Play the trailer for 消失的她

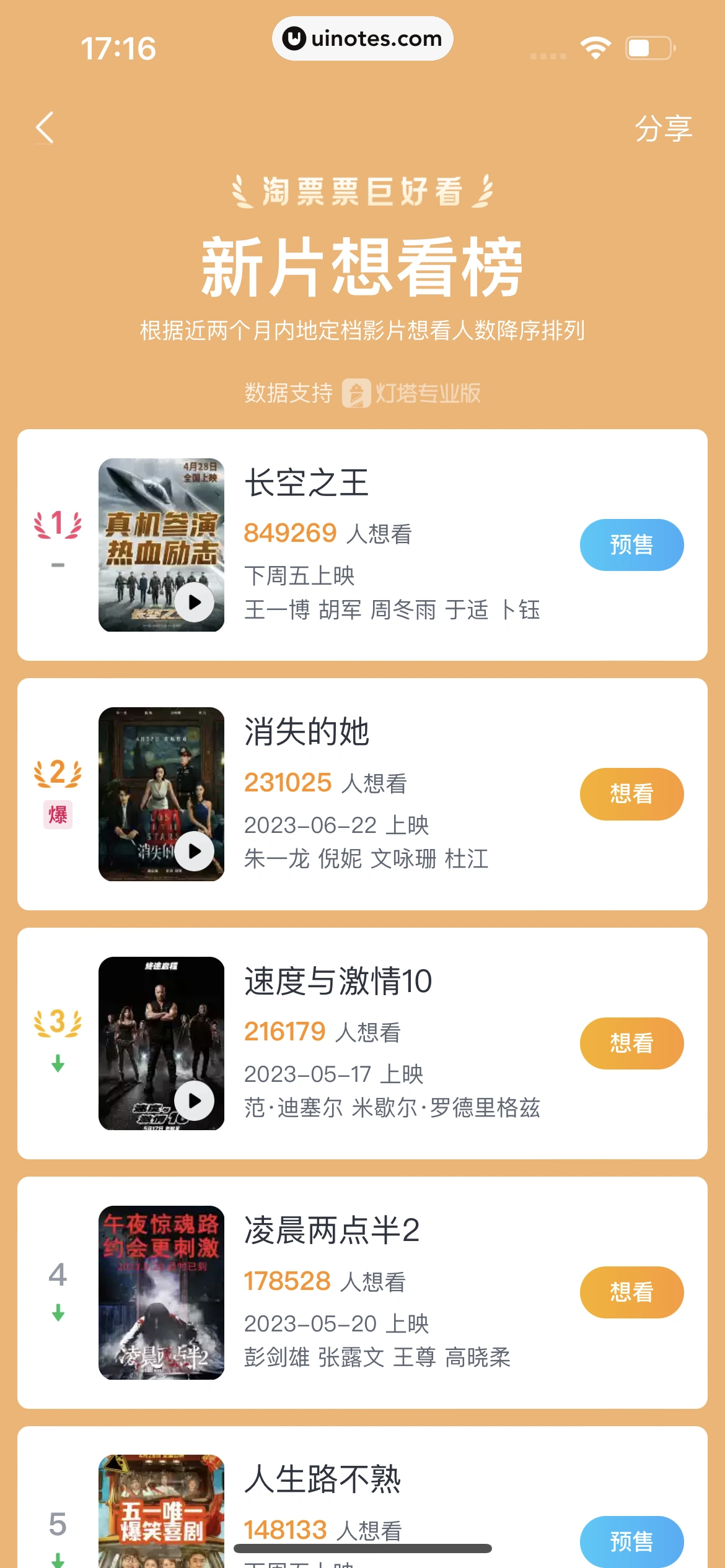point(194,851)
